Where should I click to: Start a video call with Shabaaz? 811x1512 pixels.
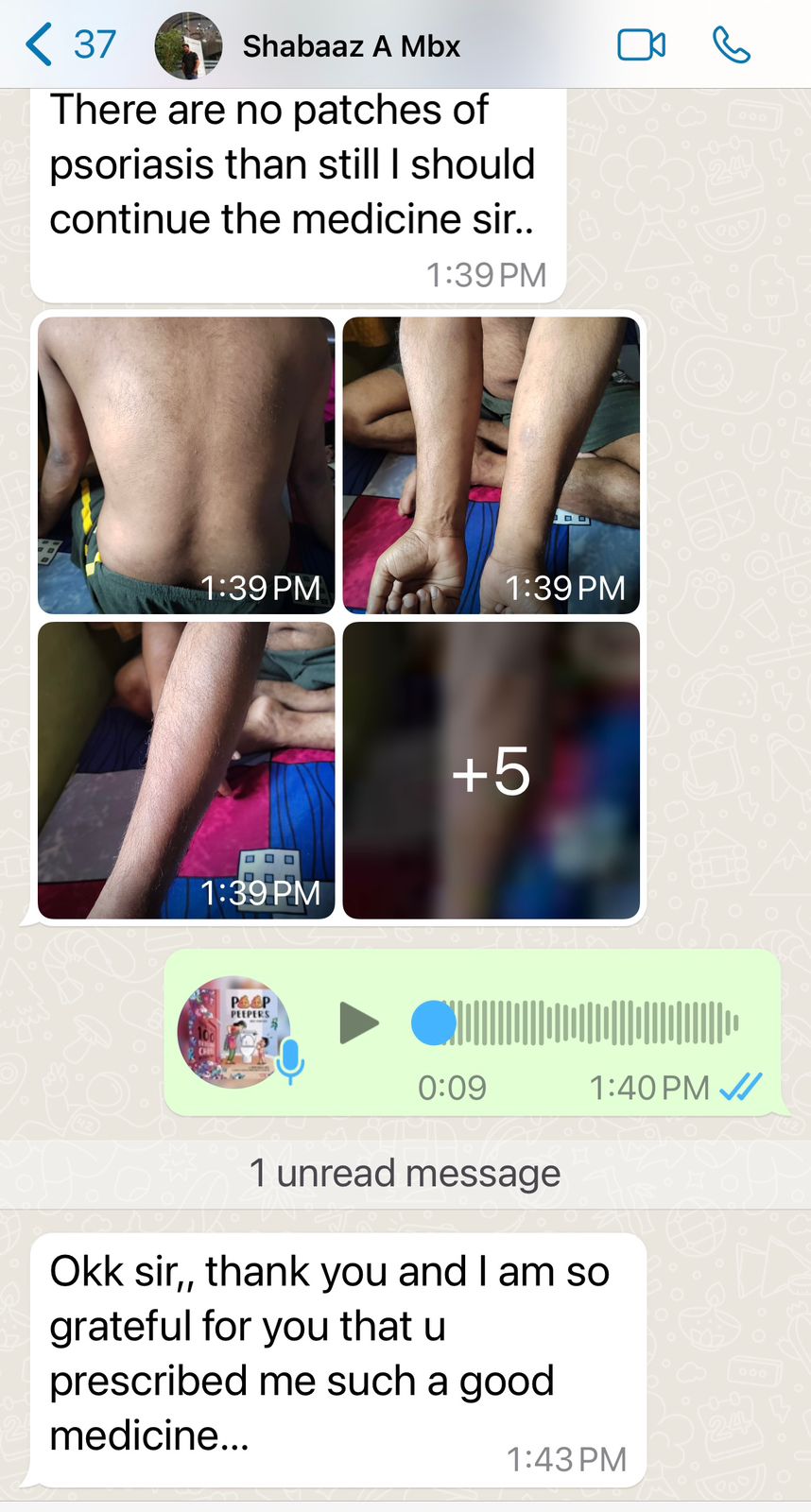(x=641, y=45)
